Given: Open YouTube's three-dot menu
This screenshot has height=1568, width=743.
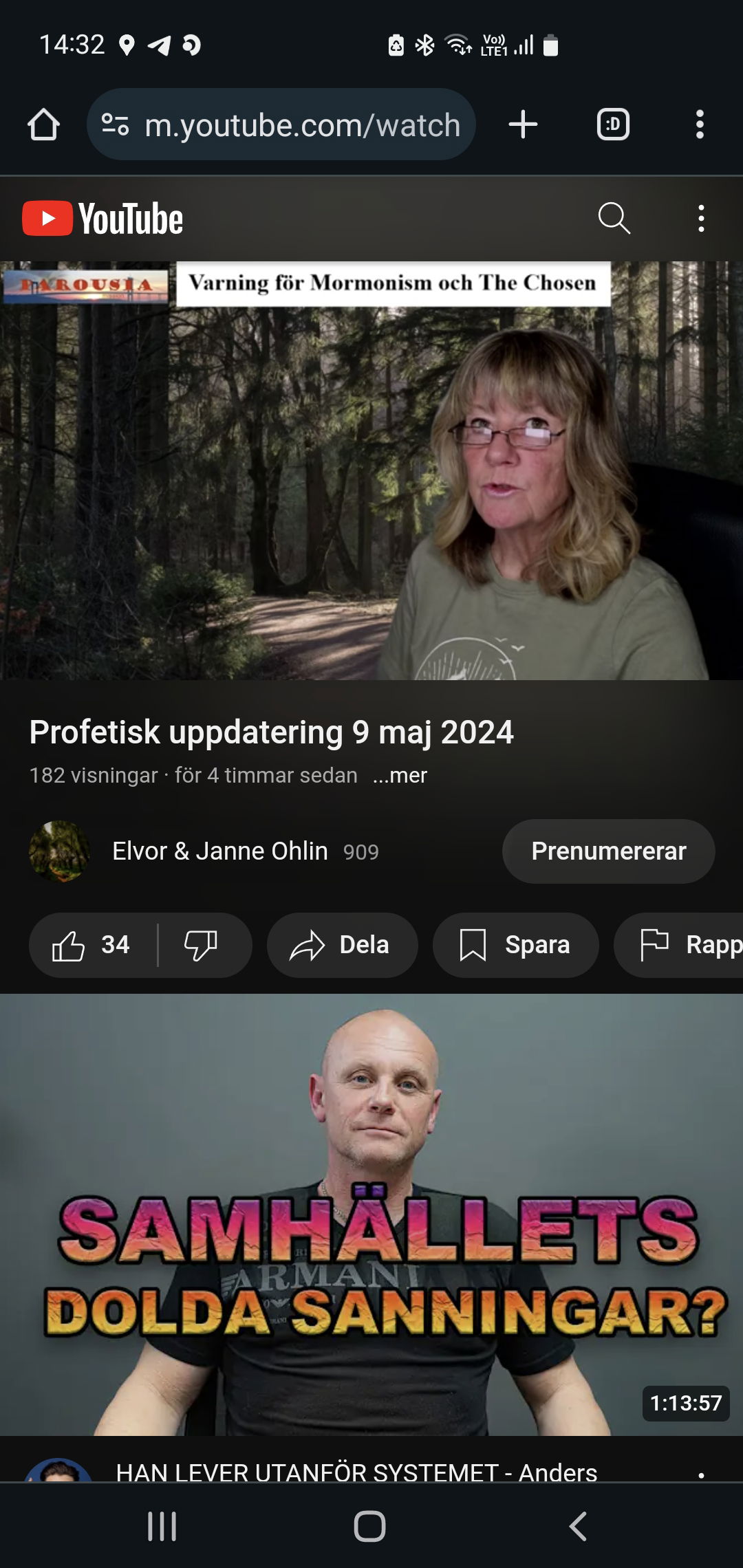Looking at the screenshot, I should tap(701, 219).
